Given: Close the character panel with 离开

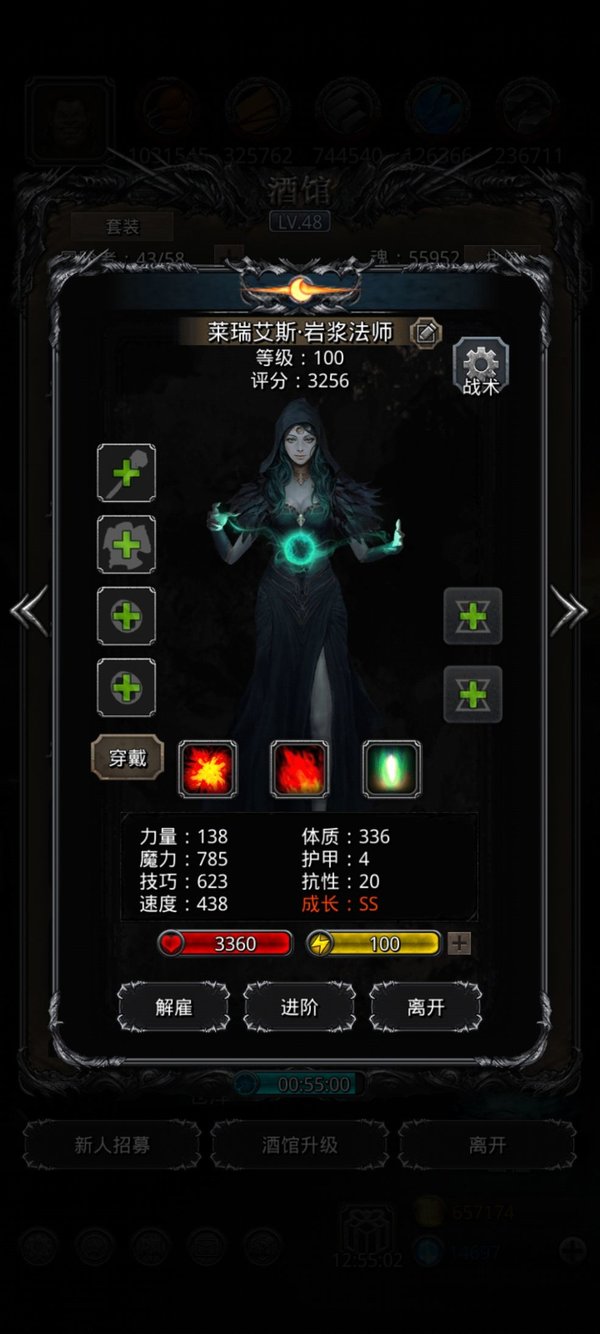Looking at the screenshot, I should tap(425, 1007).
